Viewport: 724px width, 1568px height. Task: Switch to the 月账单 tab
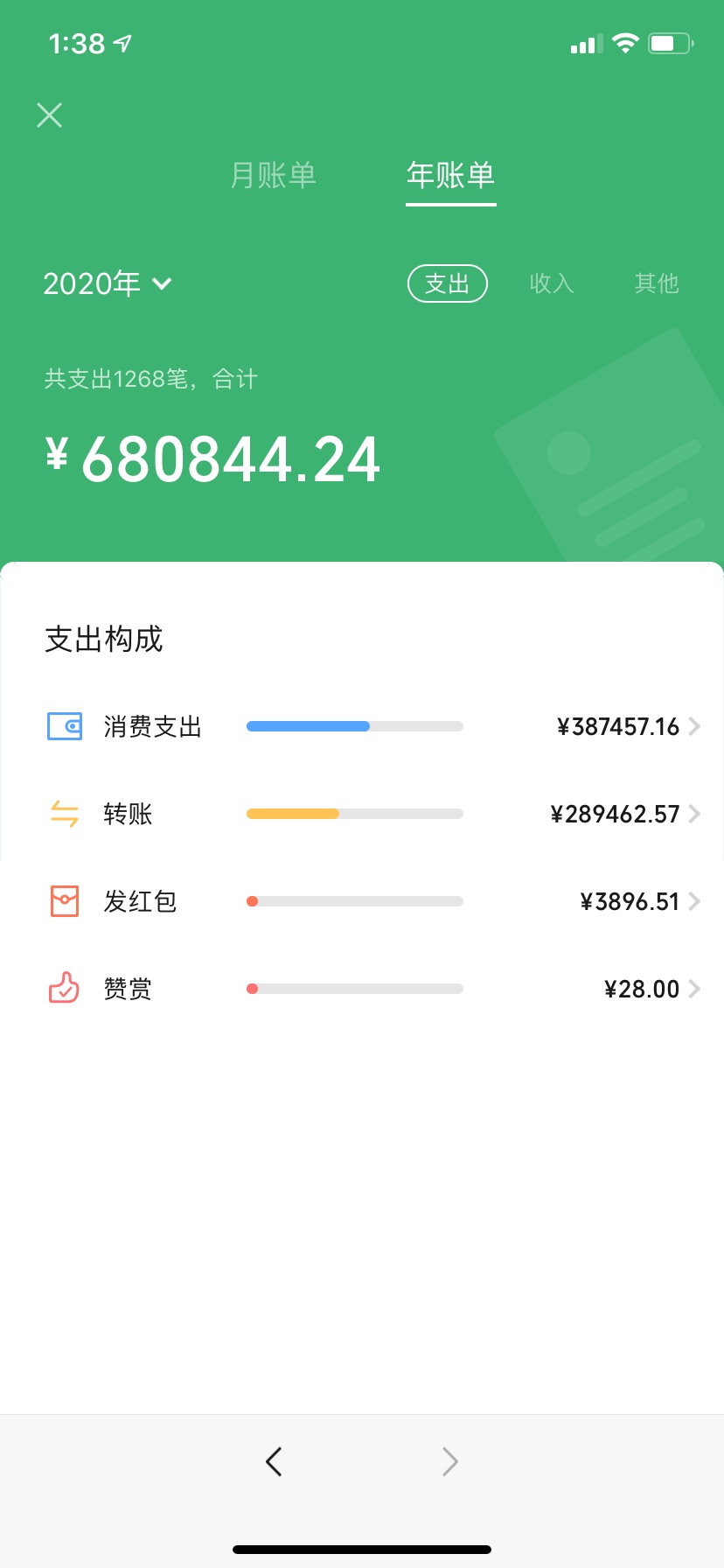tap(273, 175)
